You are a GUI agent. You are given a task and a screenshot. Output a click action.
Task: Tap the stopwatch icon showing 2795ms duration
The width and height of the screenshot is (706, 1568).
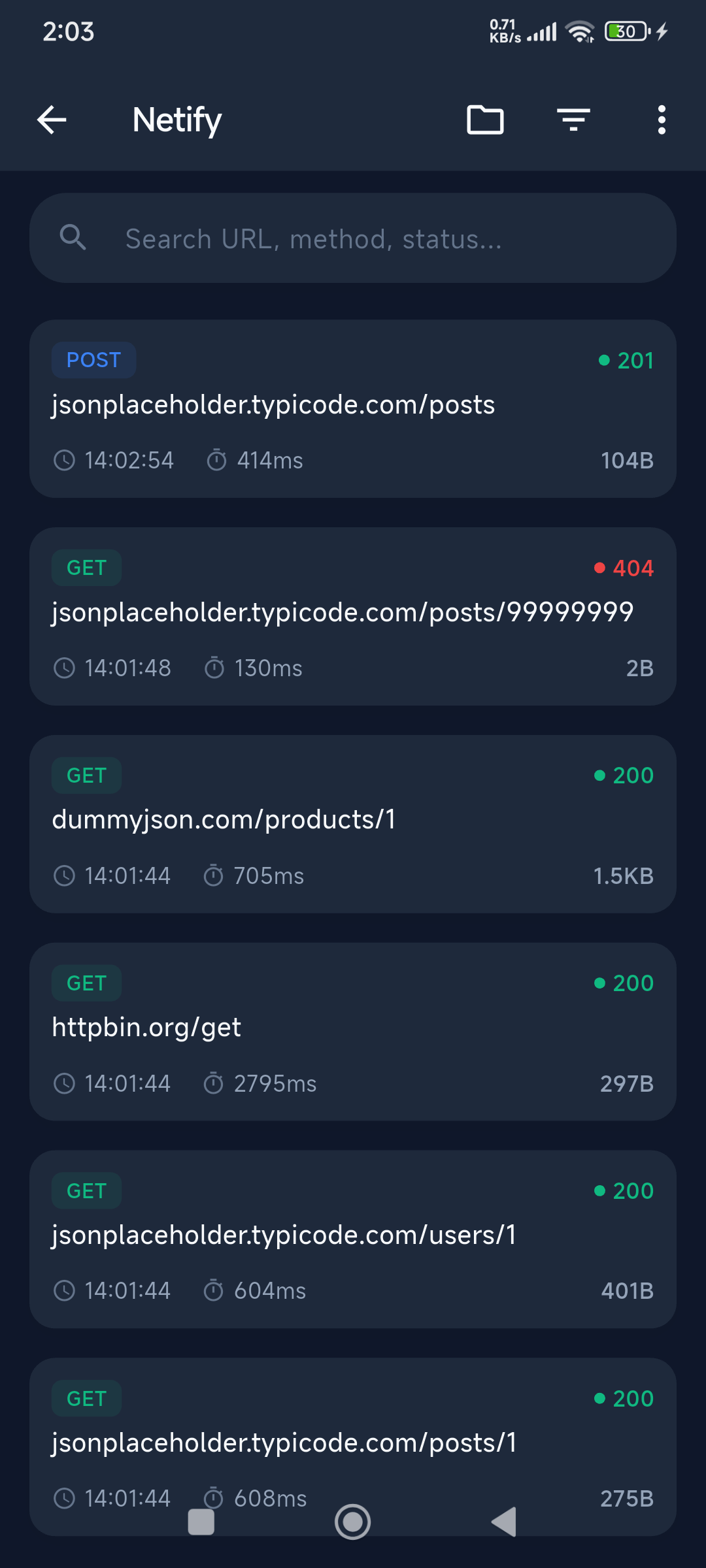214,1083
